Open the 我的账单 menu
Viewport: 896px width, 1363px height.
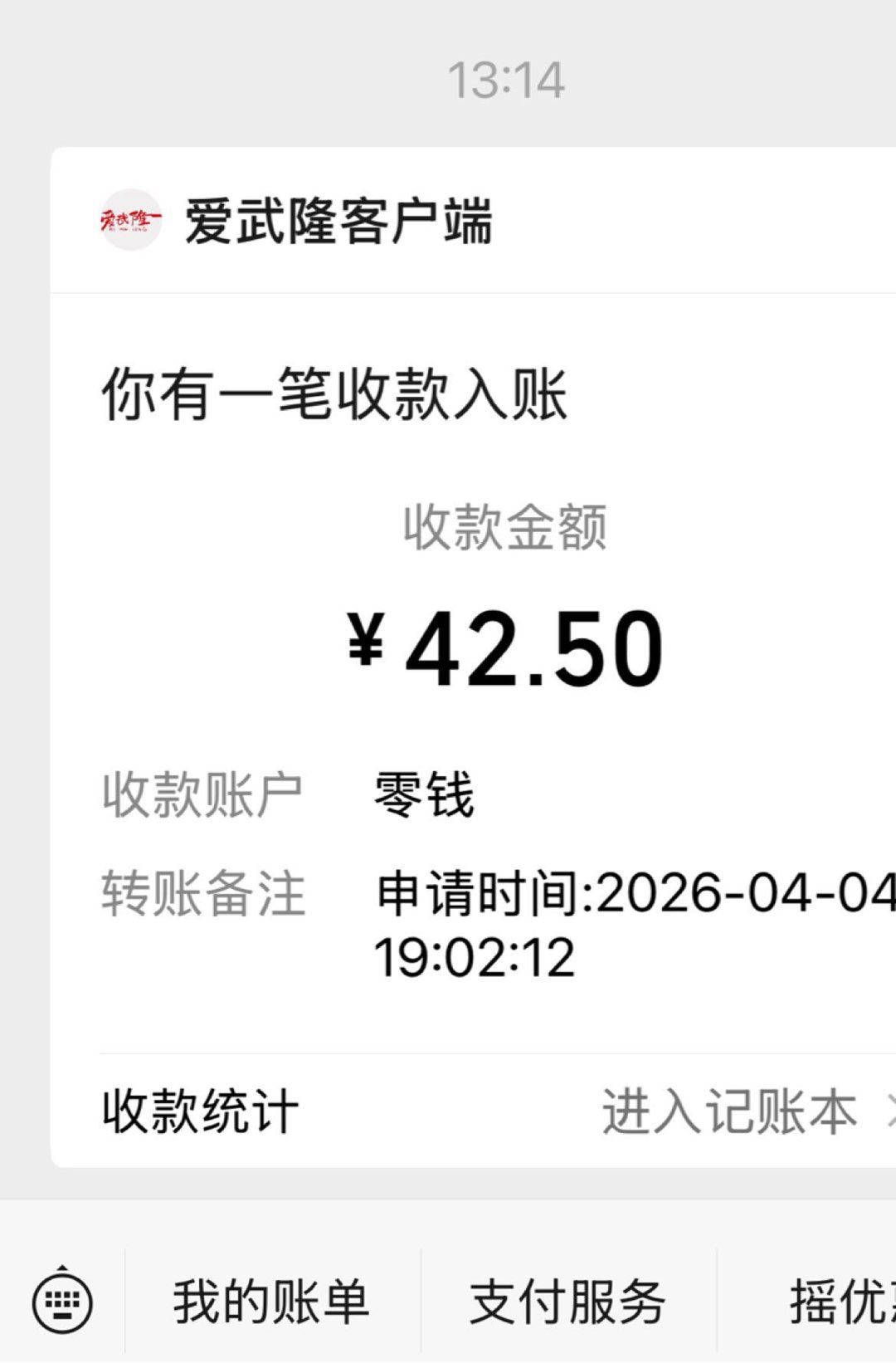click(x=271, y=1301)
